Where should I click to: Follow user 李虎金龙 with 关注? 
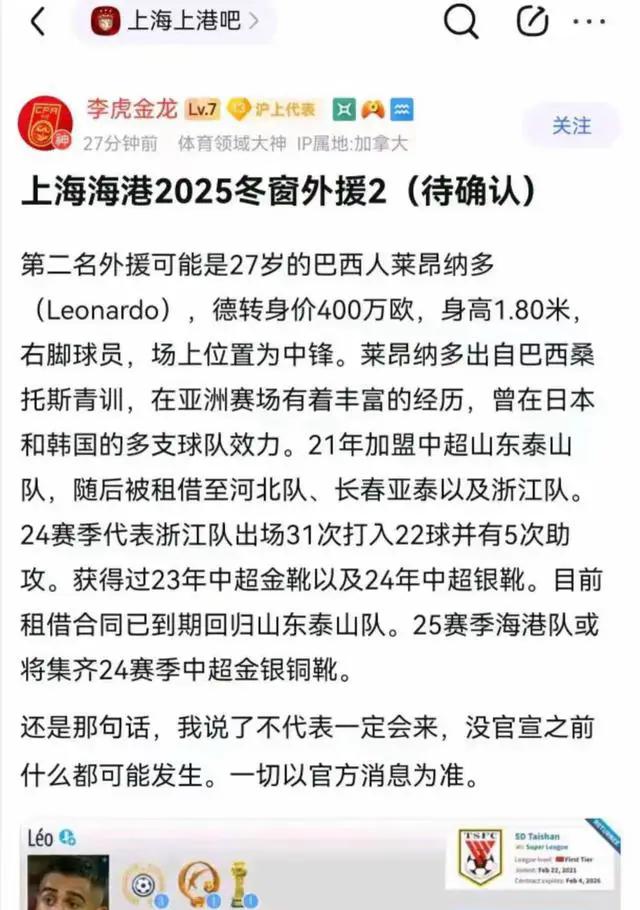(x=572, y=126)
